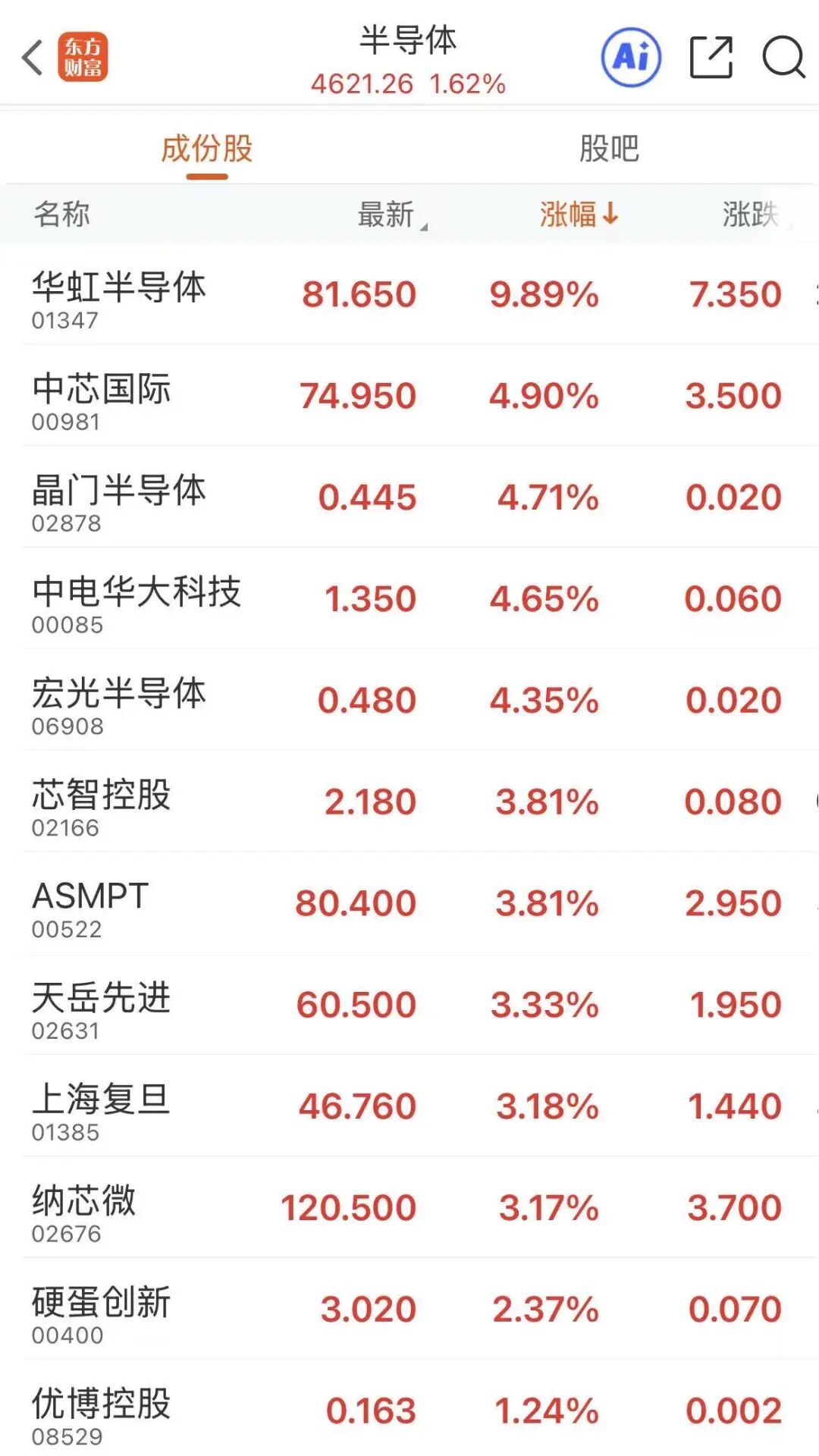Sort the list by 最新 price
819x1456 pixels.
(x=387, y=215)
